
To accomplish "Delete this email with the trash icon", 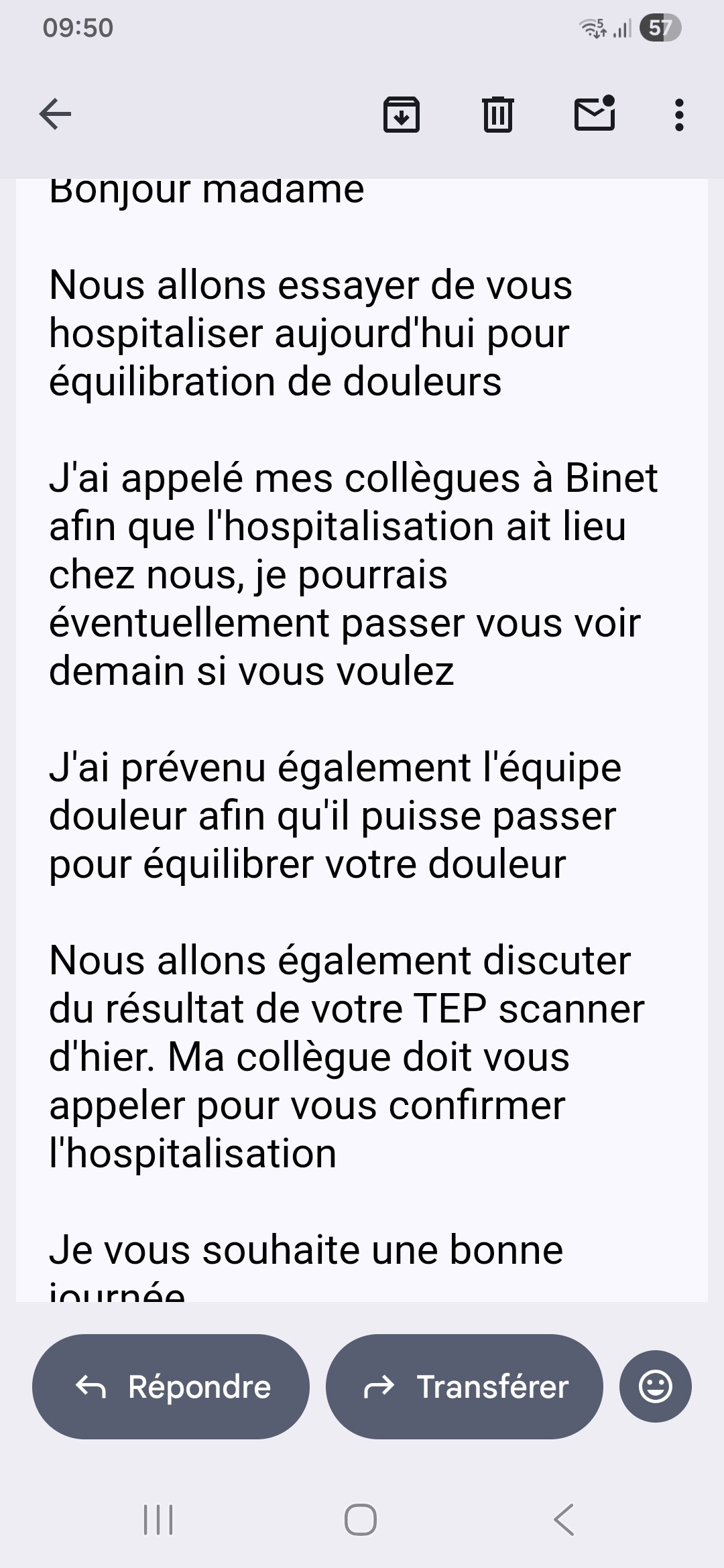I will click(x=497, y=114).
